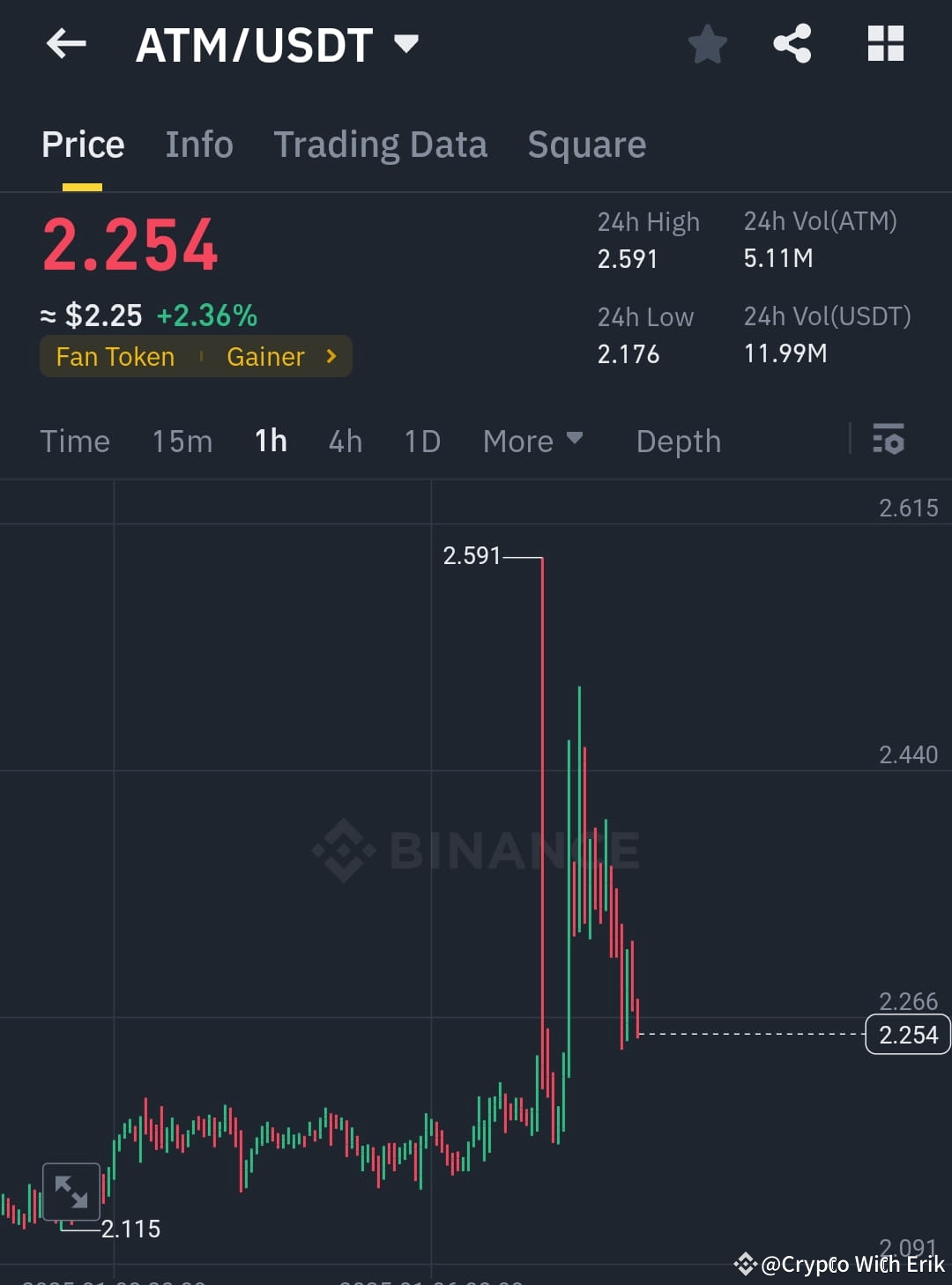Switch to the Trading Data tab
The height and width of the screenshot is (1285, 952).
point(381,144)
